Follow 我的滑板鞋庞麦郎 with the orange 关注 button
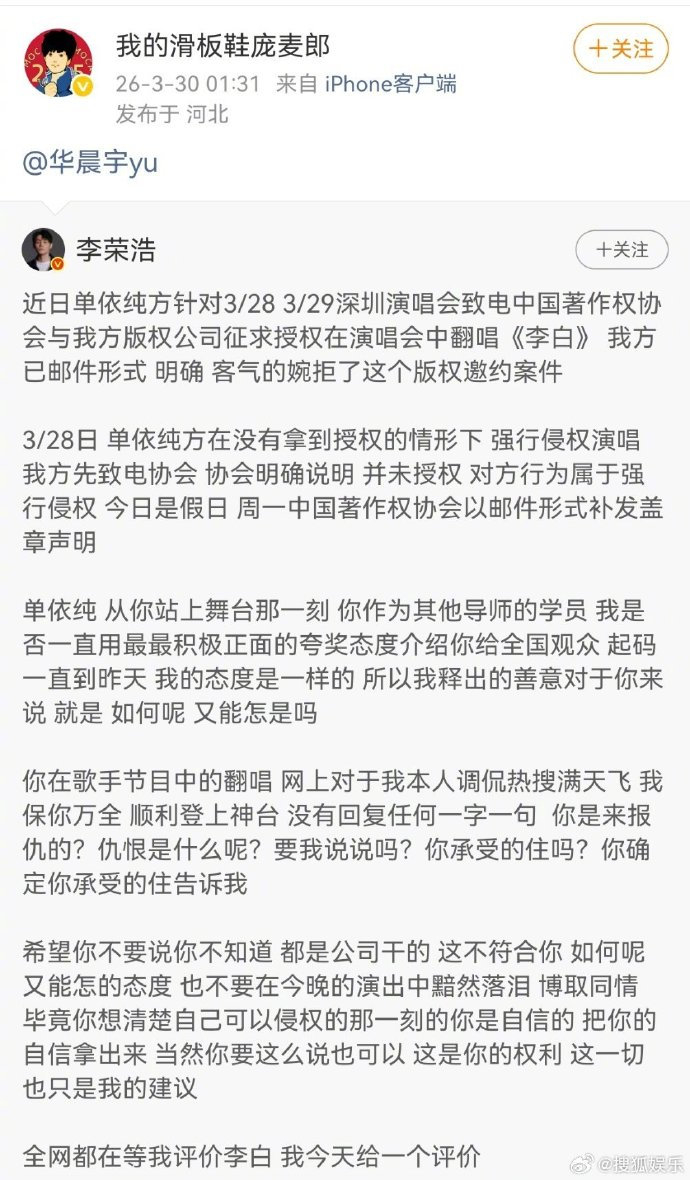The width and height of the screenshot is (690, 1180). click(x=621, y=48)
